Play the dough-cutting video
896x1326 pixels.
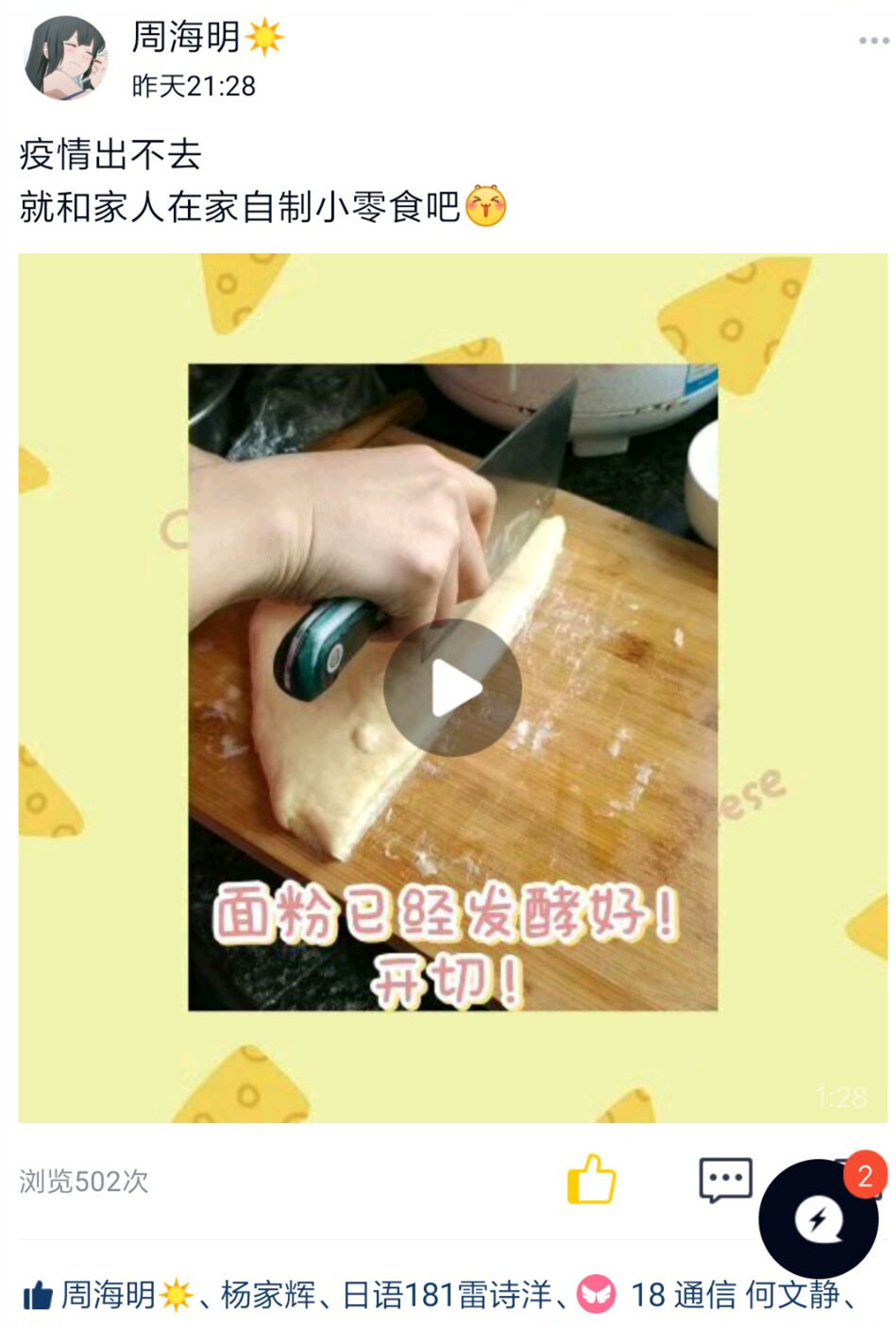point(452,688)
